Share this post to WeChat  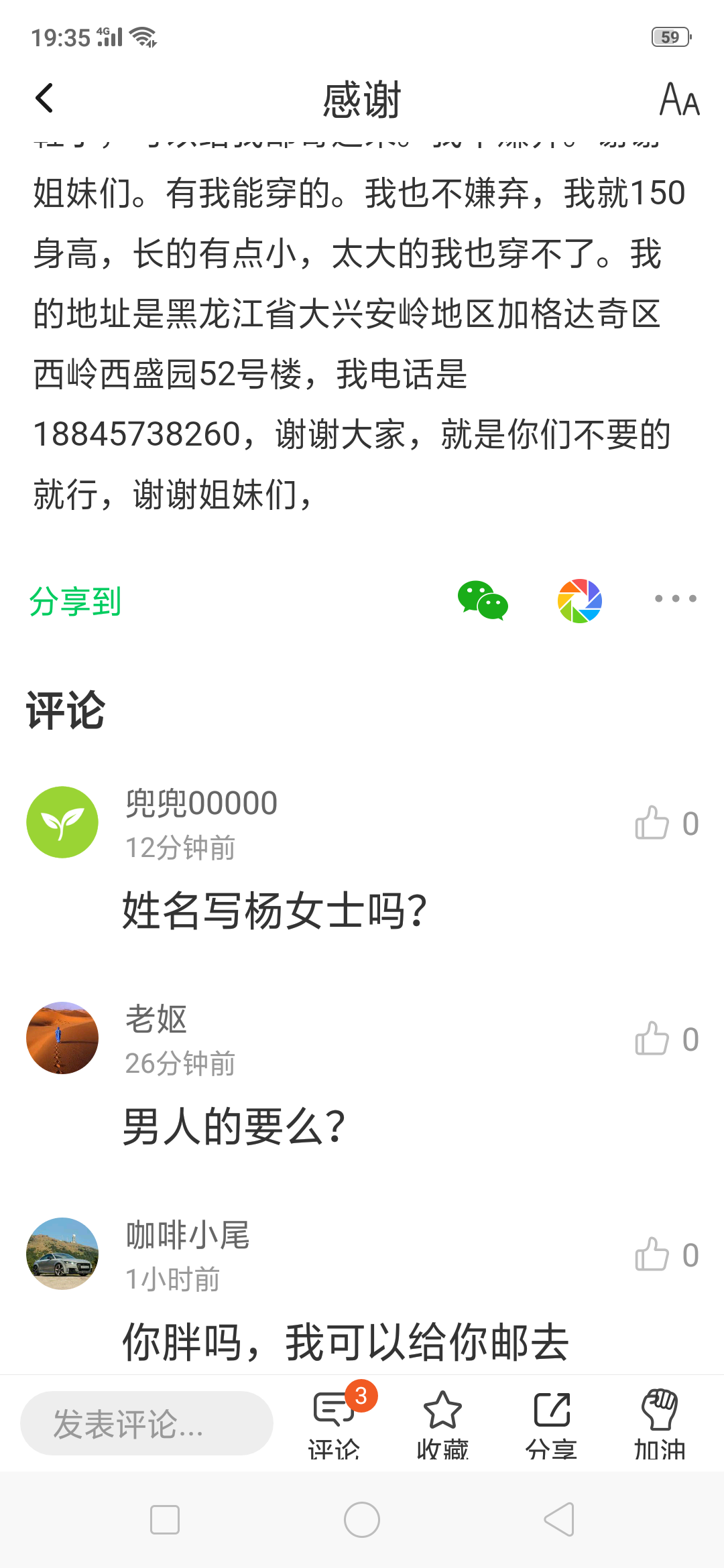(x=483, y=600)
